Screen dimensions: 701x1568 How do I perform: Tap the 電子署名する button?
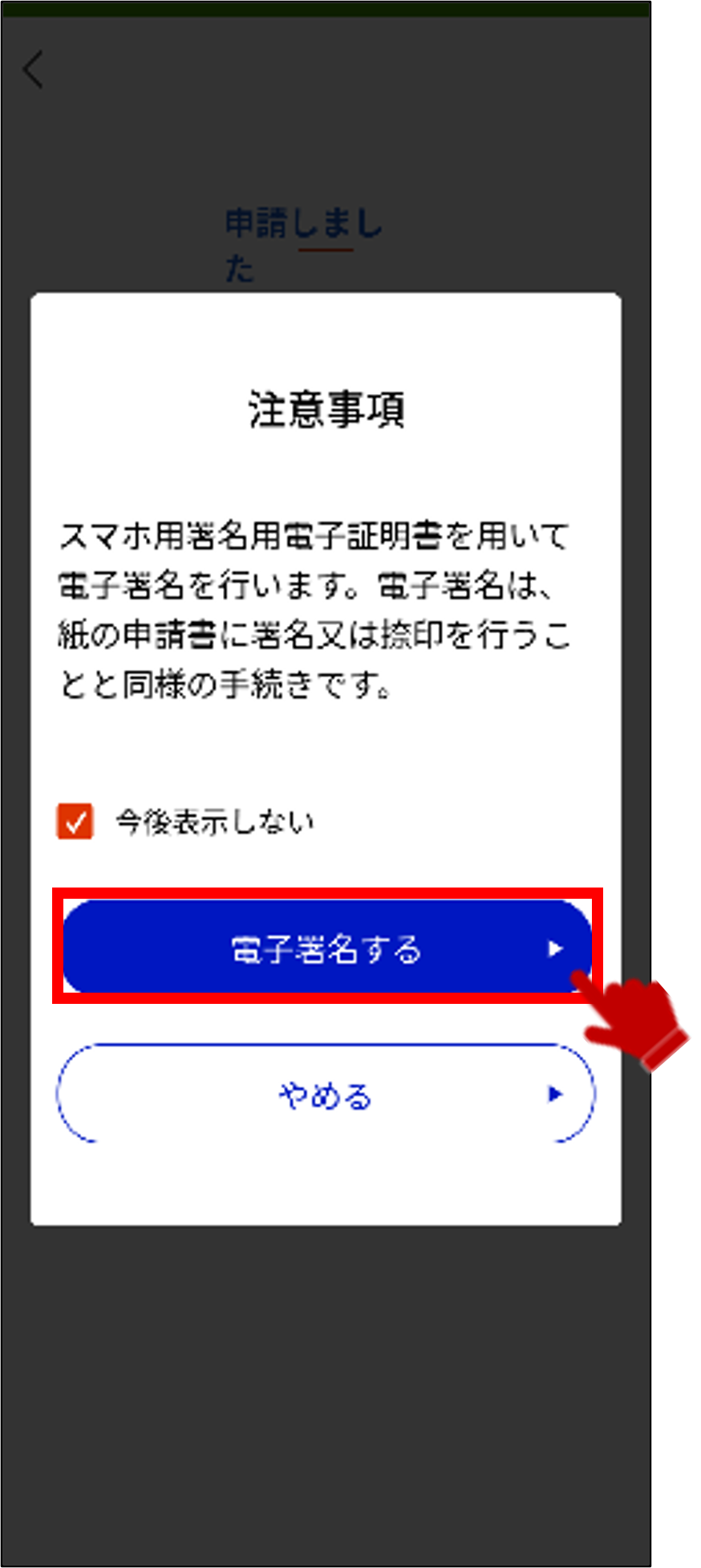point(327,947)
